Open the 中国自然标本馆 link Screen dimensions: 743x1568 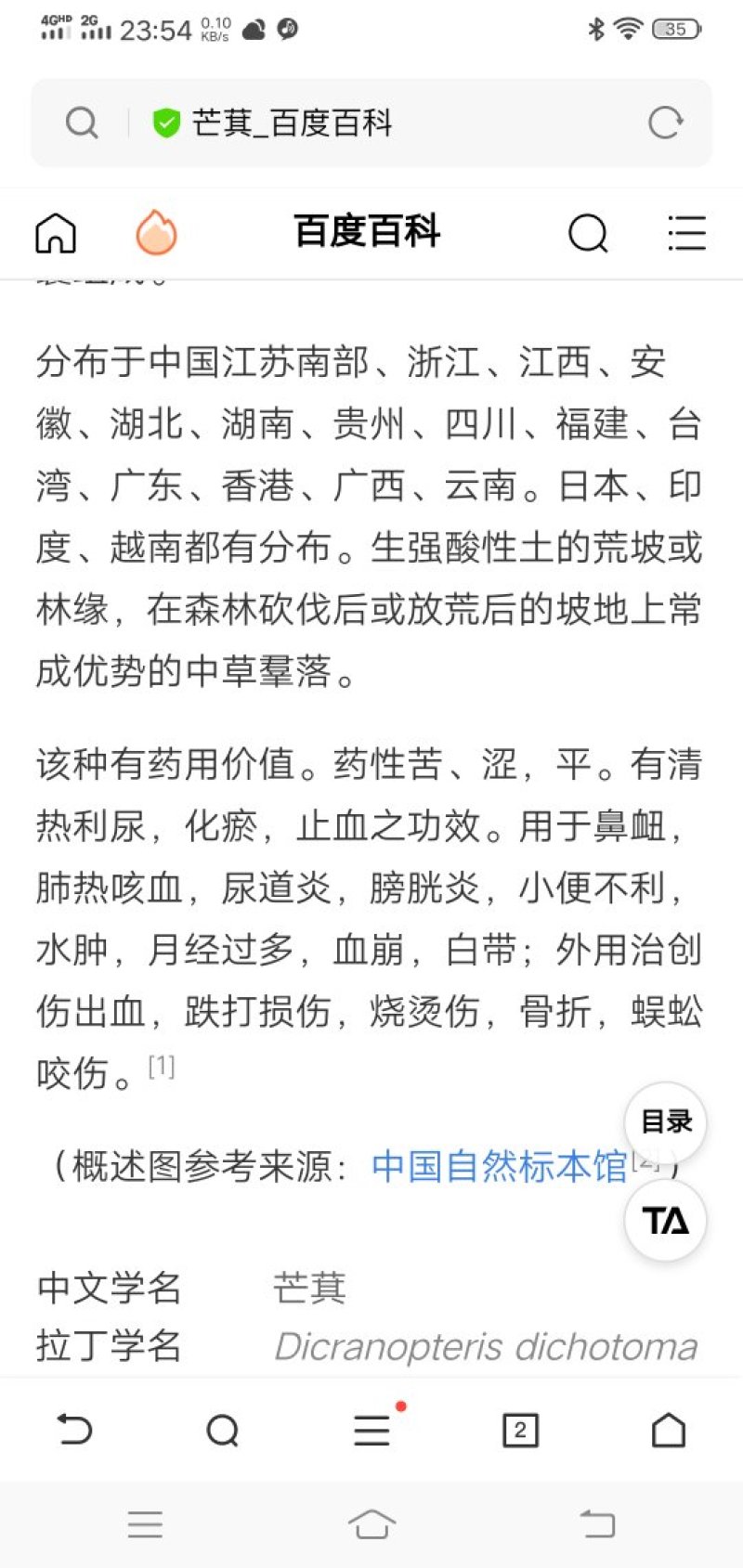coord(499,1166)
